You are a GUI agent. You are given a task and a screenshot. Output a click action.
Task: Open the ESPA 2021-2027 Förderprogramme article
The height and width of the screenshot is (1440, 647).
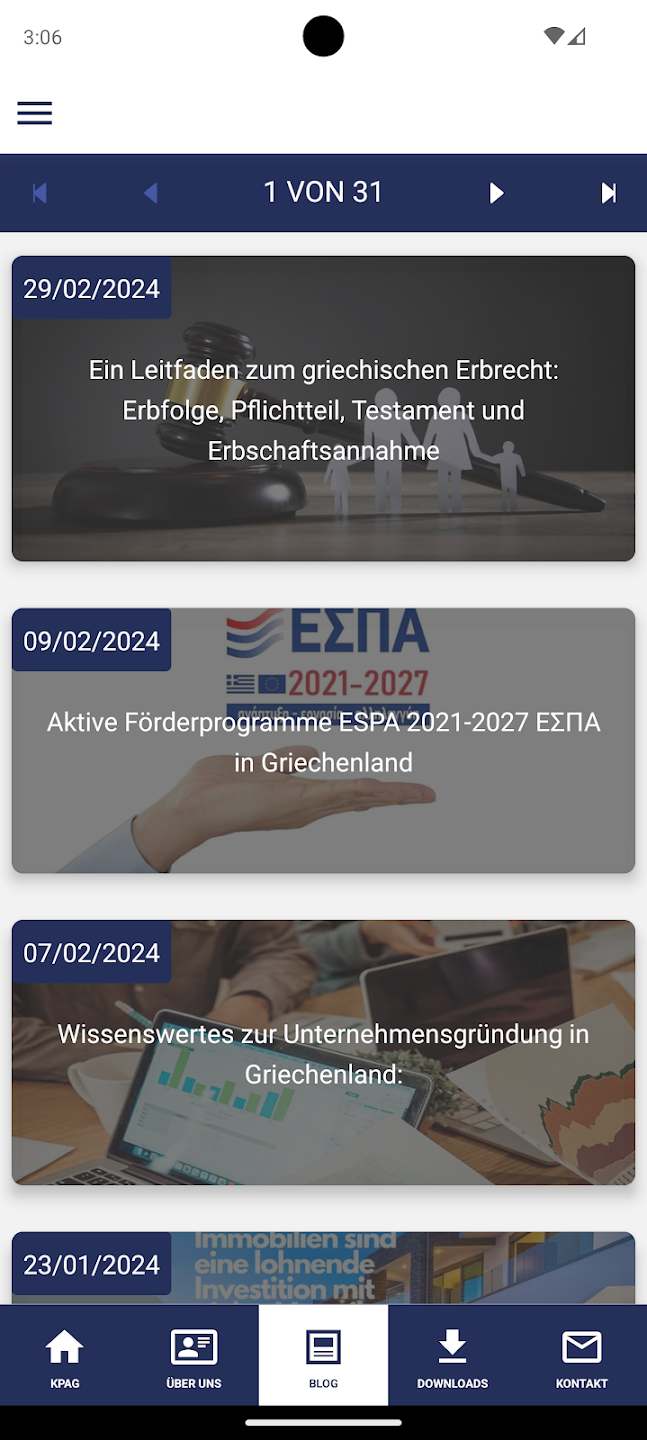tap(323, 741)
